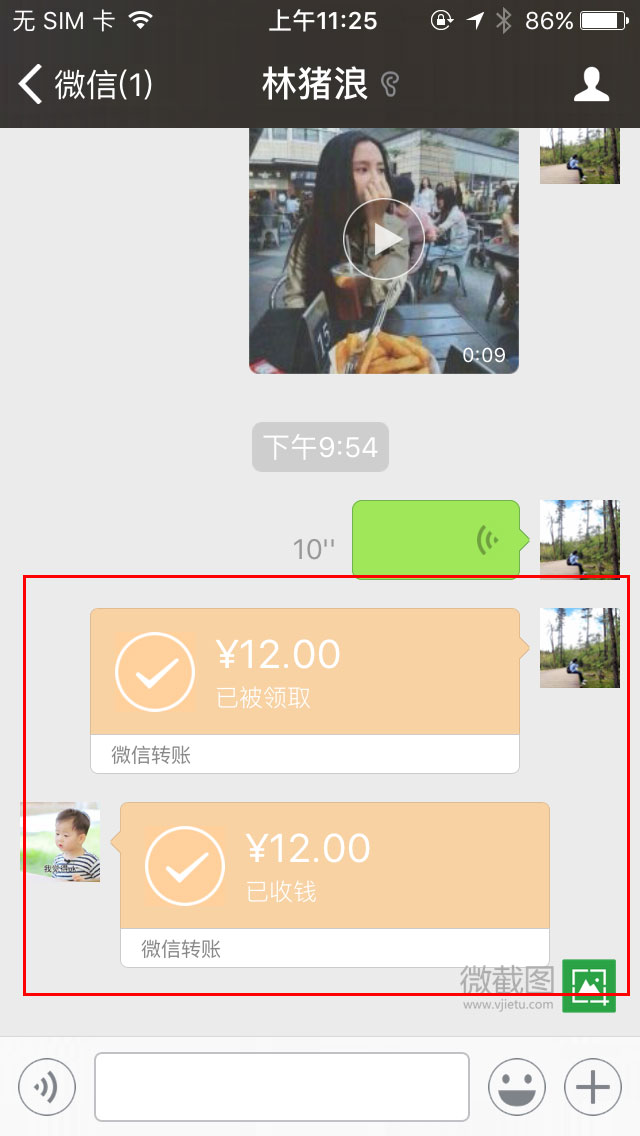Open the plus attachments menu
640x1136 pixels.
[x=593, y=1087]
